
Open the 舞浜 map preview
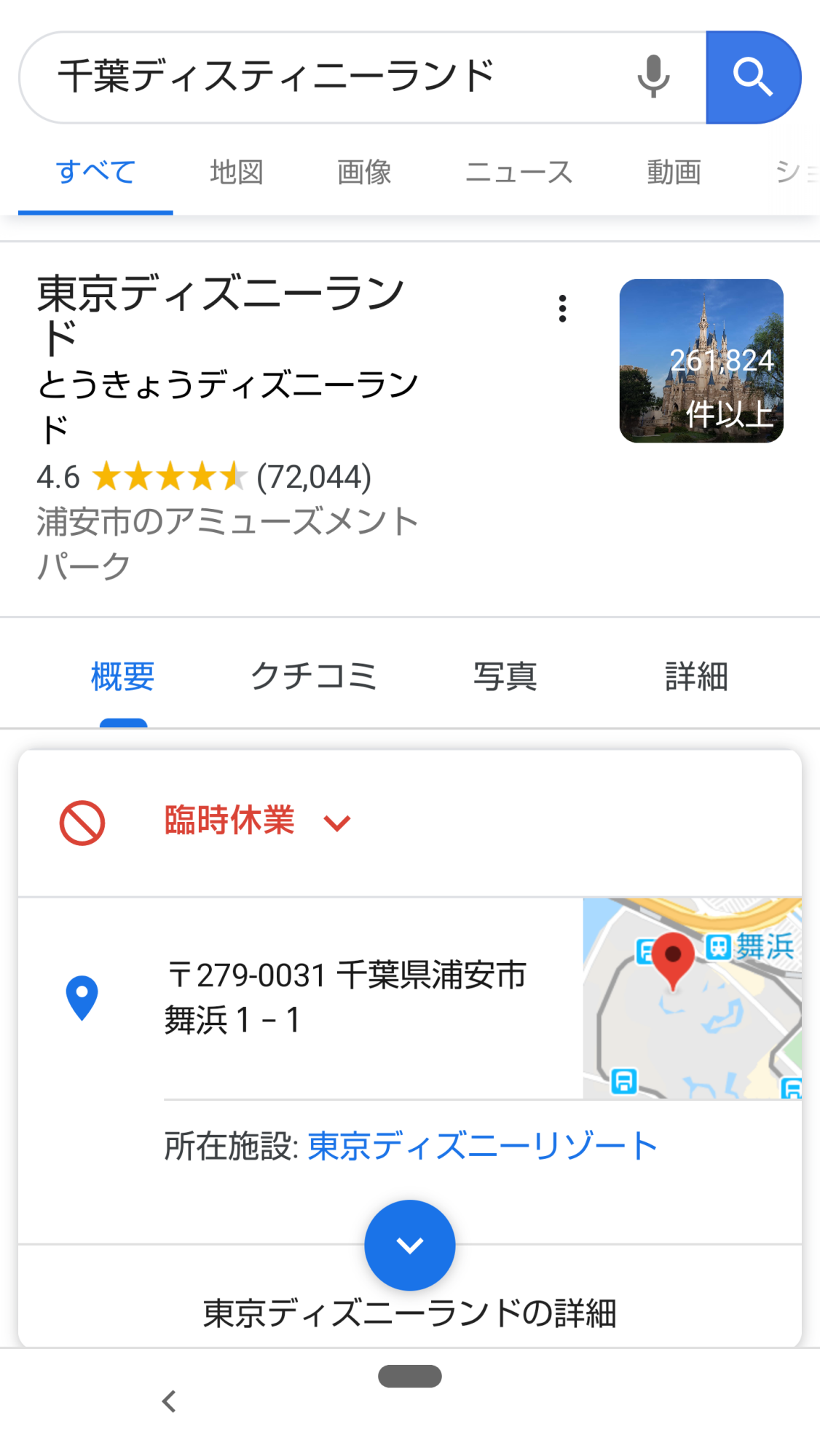pos(692,998)
